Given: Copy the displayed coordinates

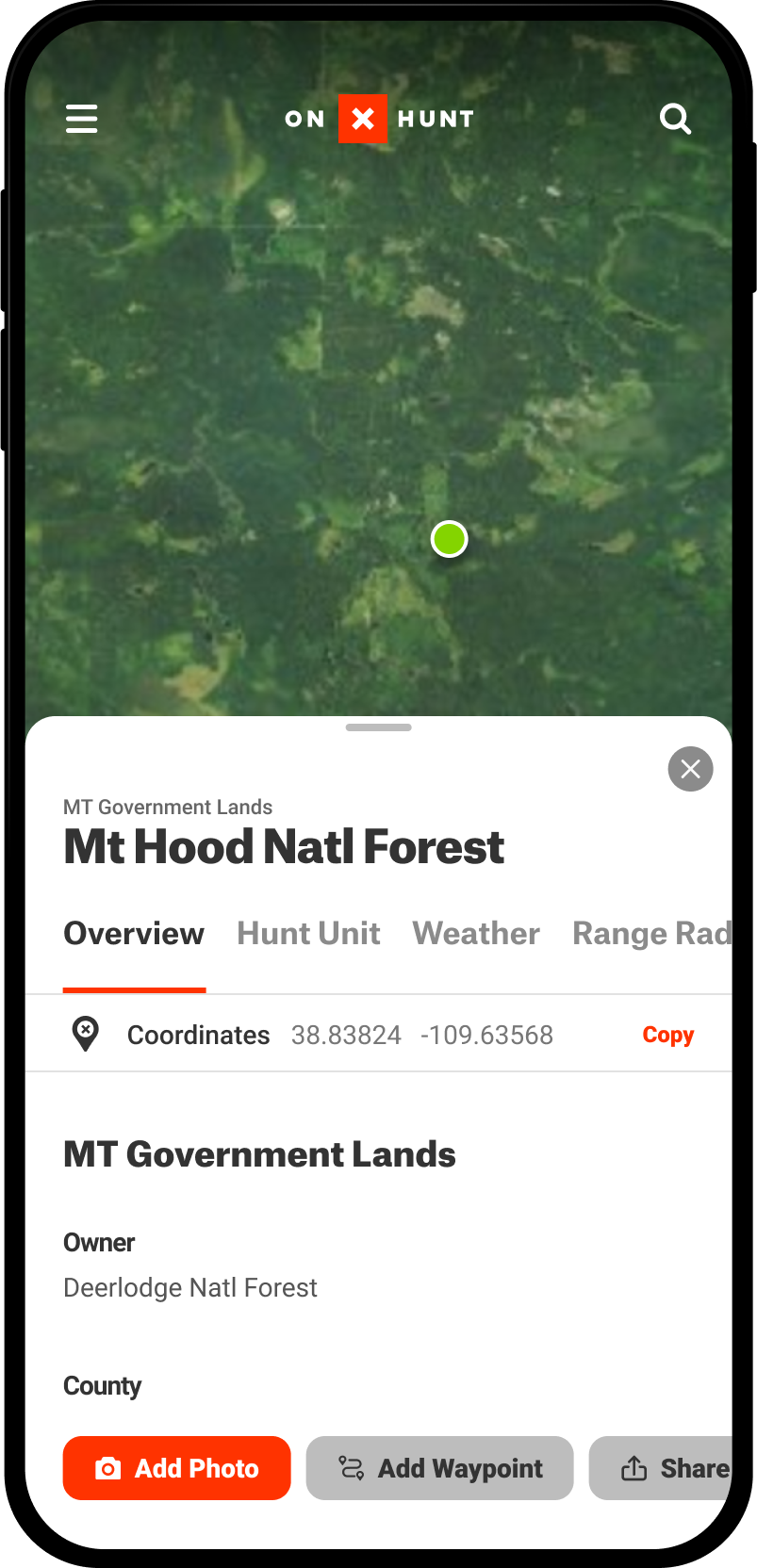Looking at the screenshot, I should tap(666, 1035).
